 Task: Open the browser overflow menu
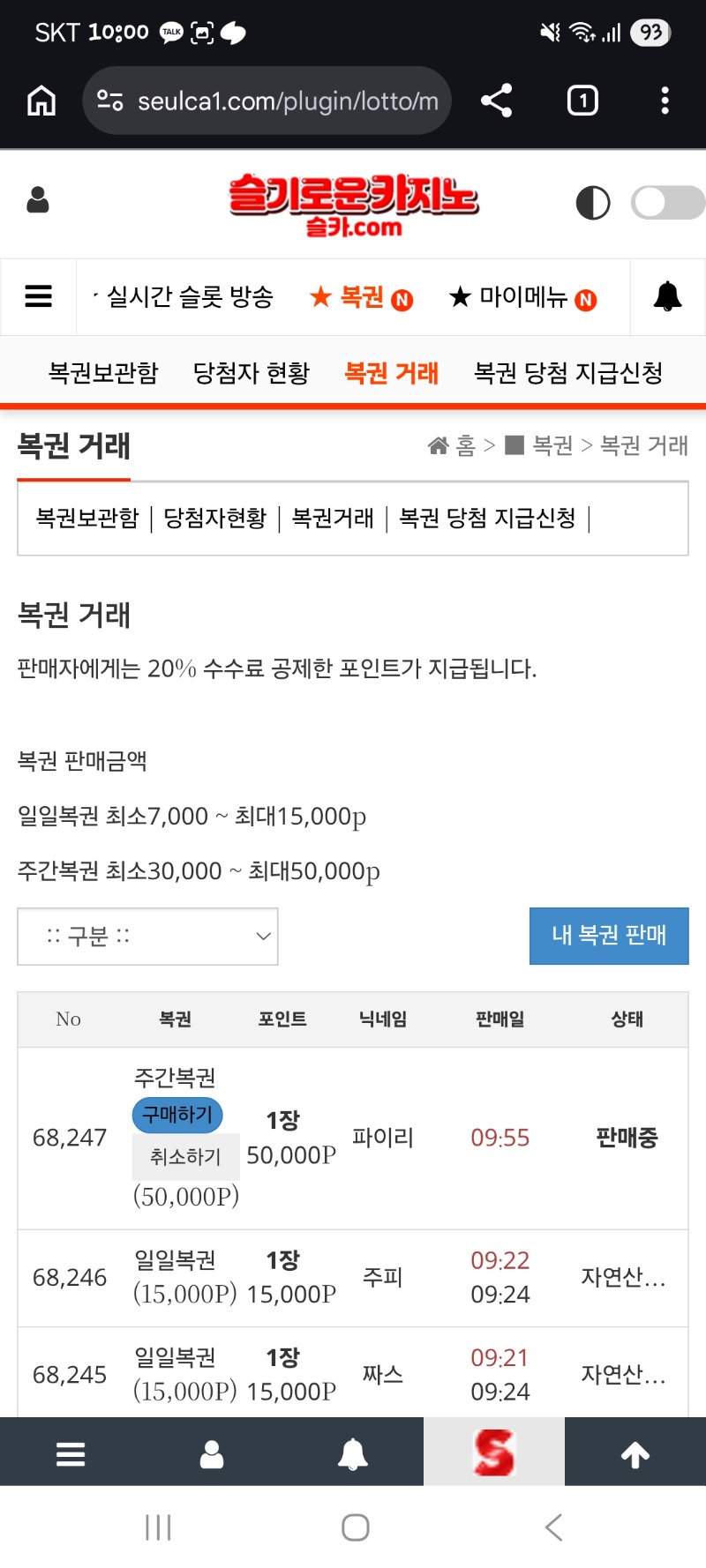665,101
